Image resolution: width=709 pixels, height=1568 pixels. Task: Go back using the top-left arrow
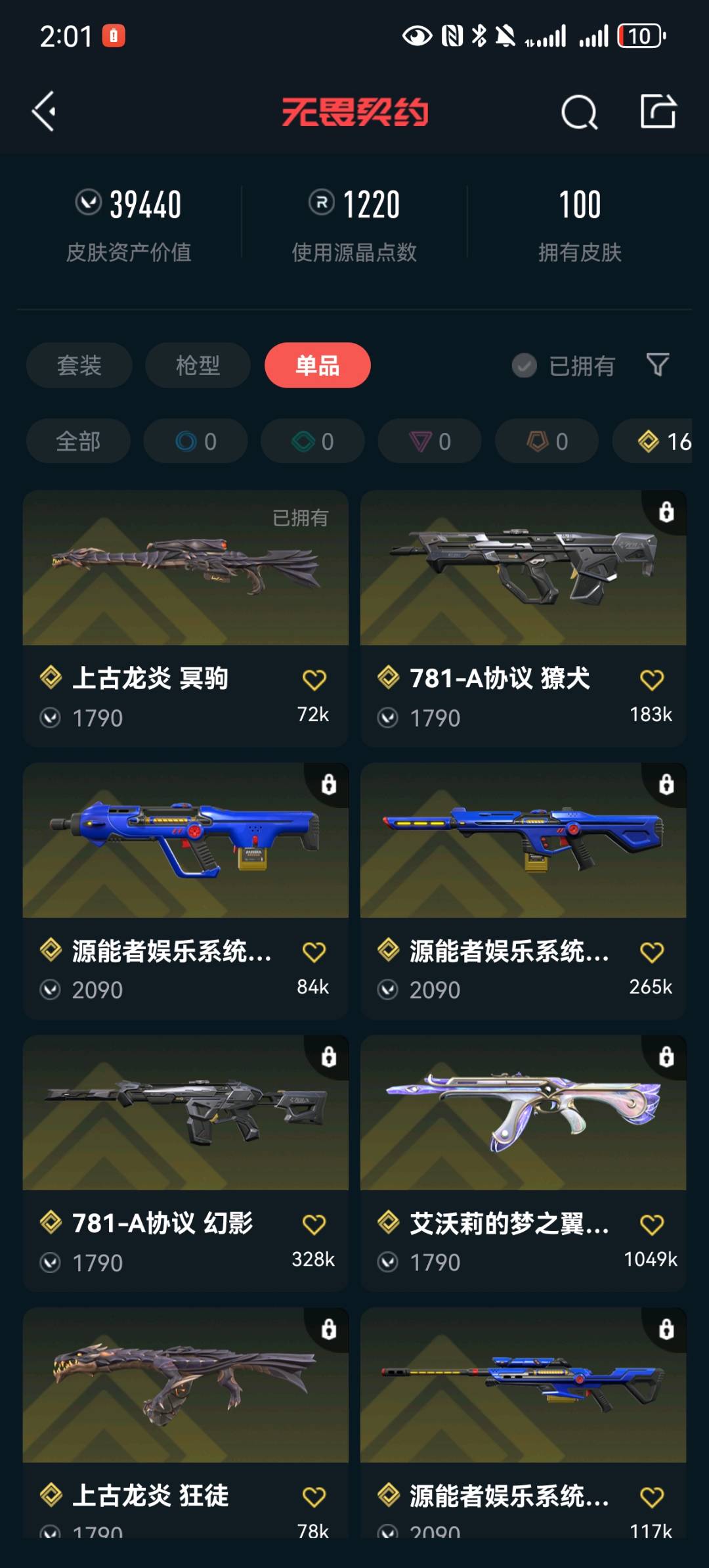[44, 112]
